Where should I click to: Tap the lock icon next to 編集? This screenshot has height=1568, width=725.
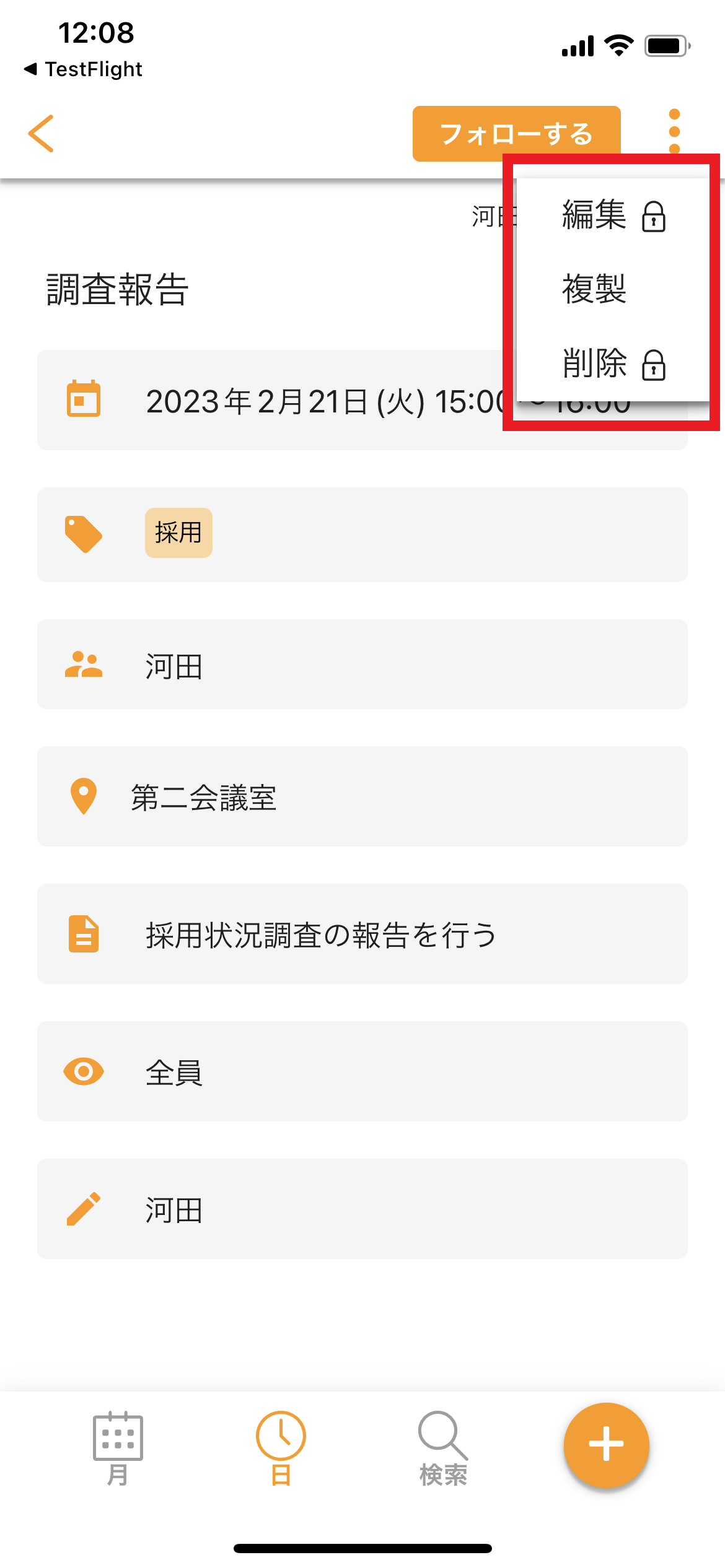pos(654,217)
